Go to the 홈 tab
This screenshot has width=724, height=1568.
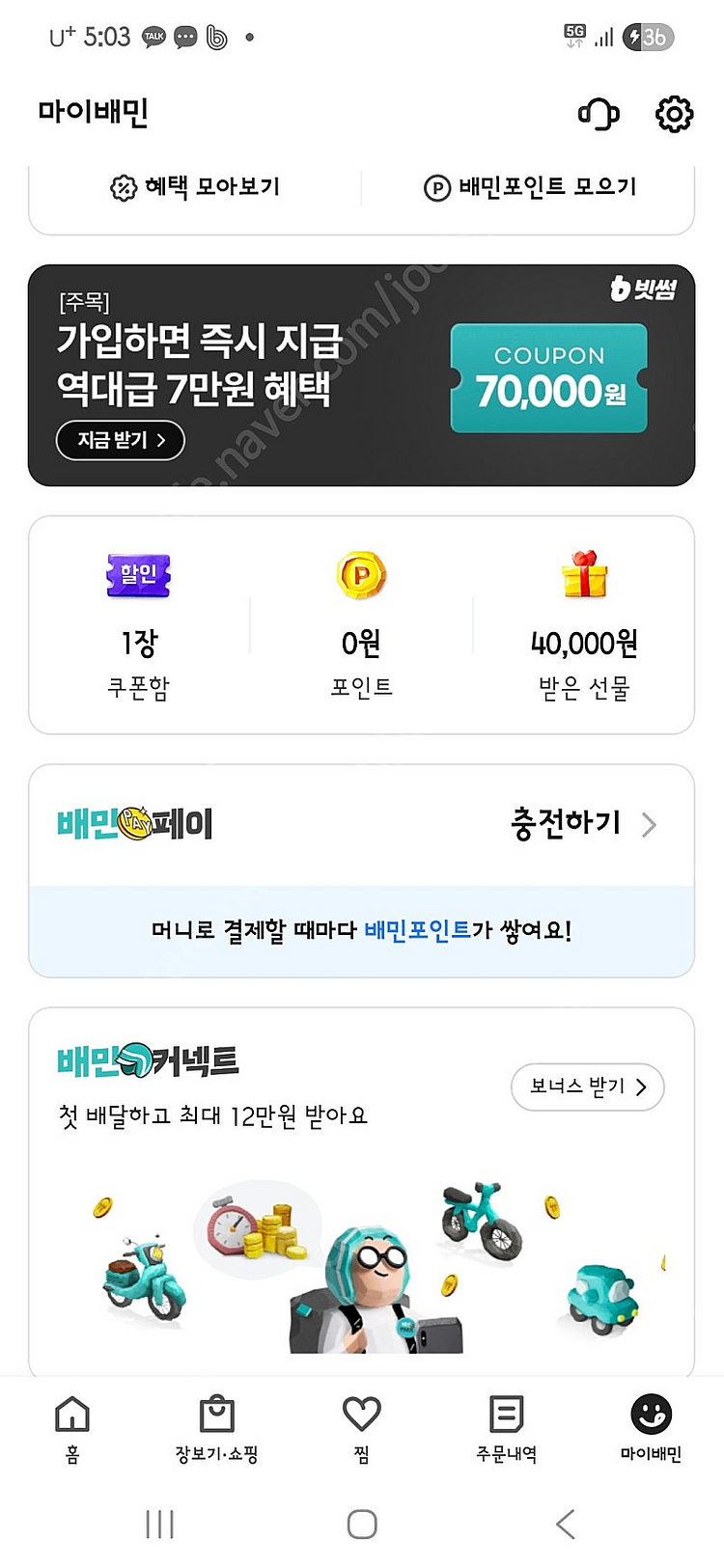point(72,1429)
